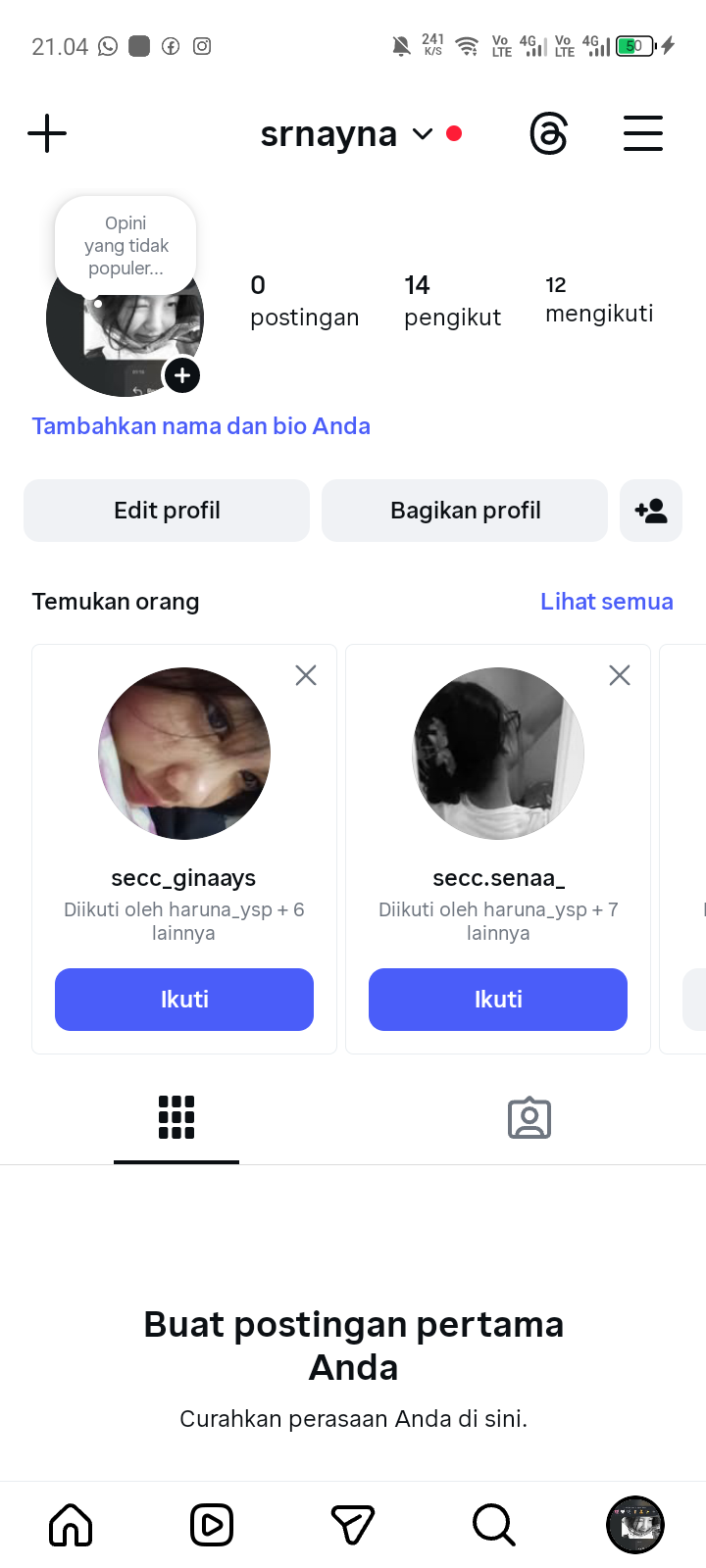Tap the add person icon button
This screenshot has height=1568, width=706.
pyautogui.click(x=651, y=511)
